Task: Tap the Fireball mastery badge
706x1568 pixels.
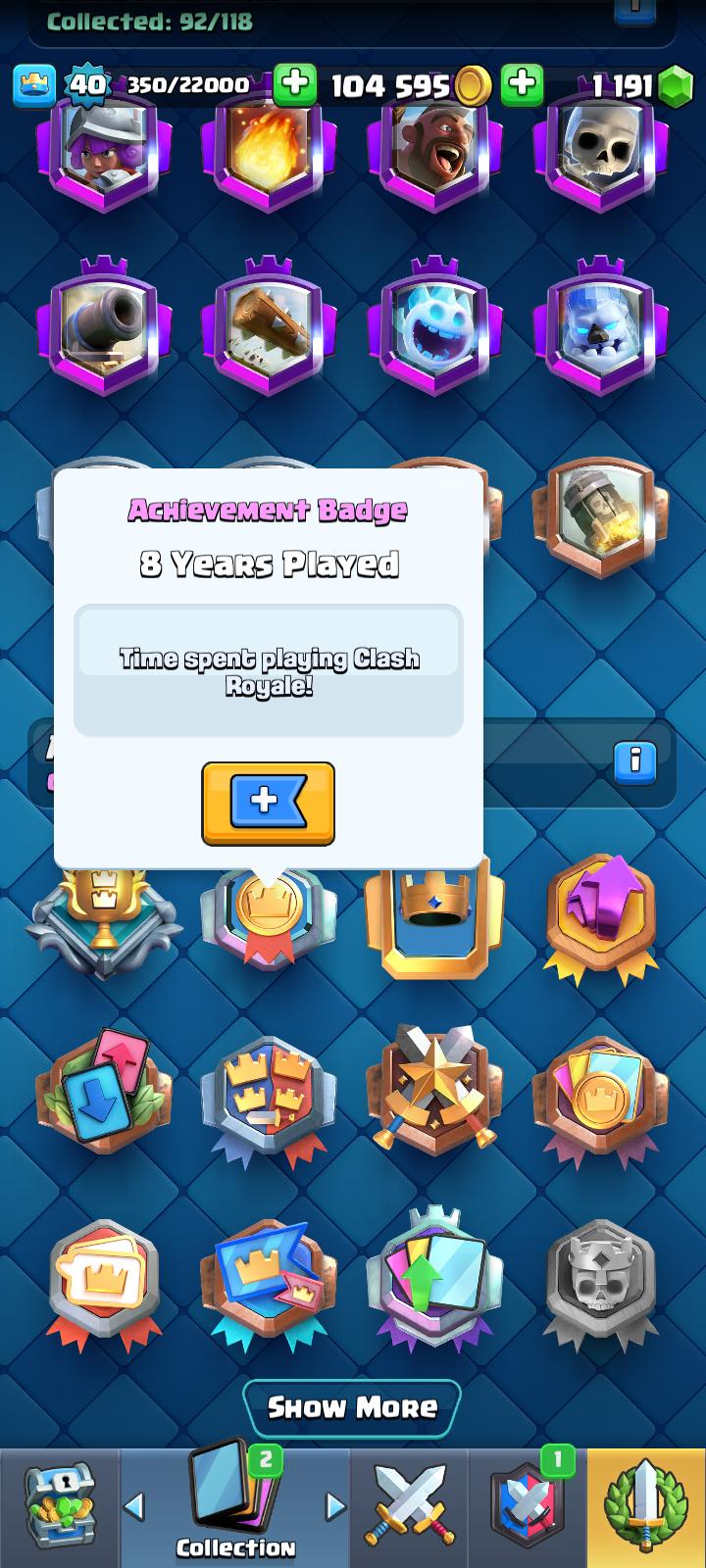Action: point(269,152)
